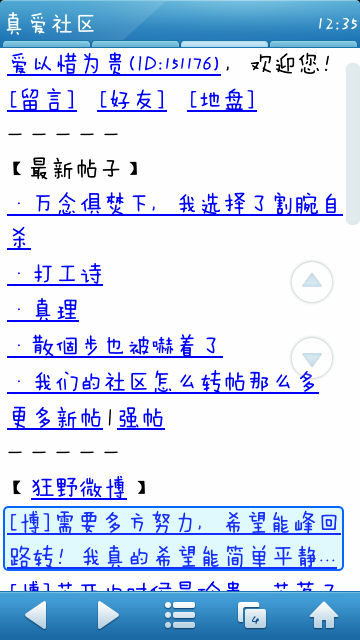The width and height of the screenshot is (360, 640).
Task: Open the post 打工诗
Action: click(x=55, y=274)
